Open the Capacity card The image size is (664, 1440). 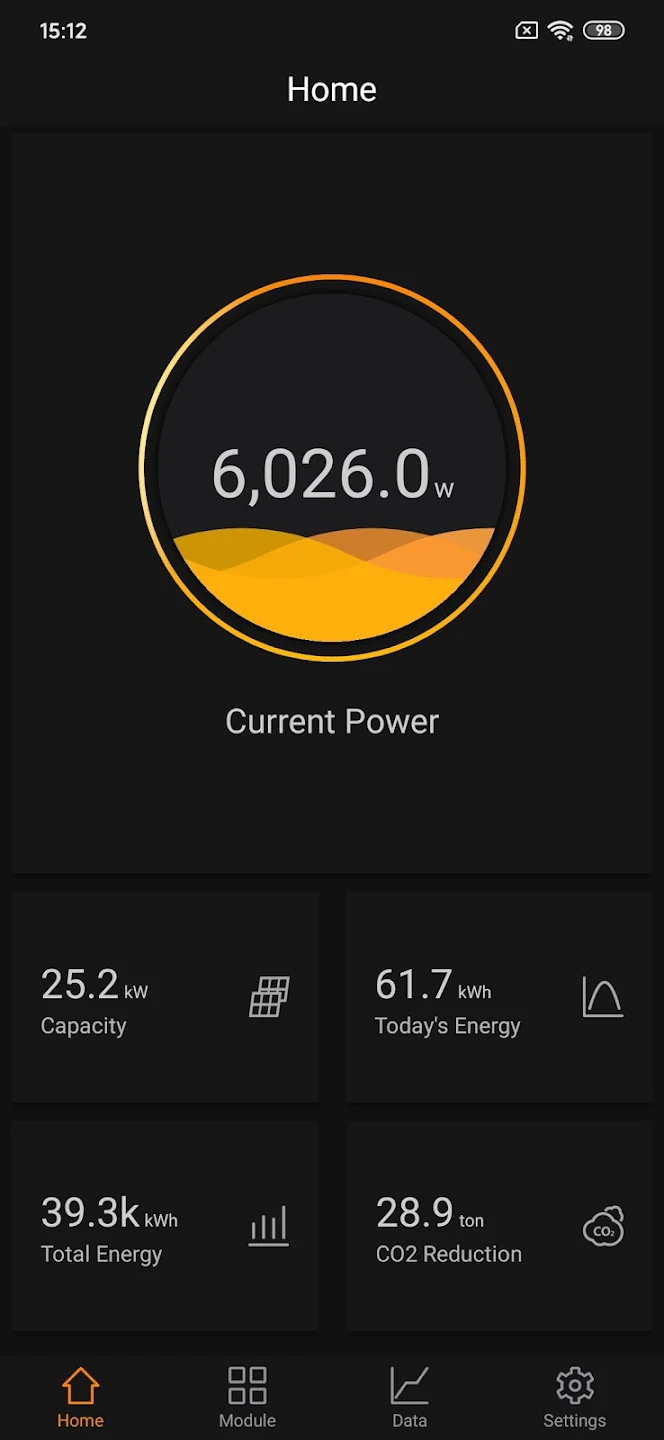[165, 998]
